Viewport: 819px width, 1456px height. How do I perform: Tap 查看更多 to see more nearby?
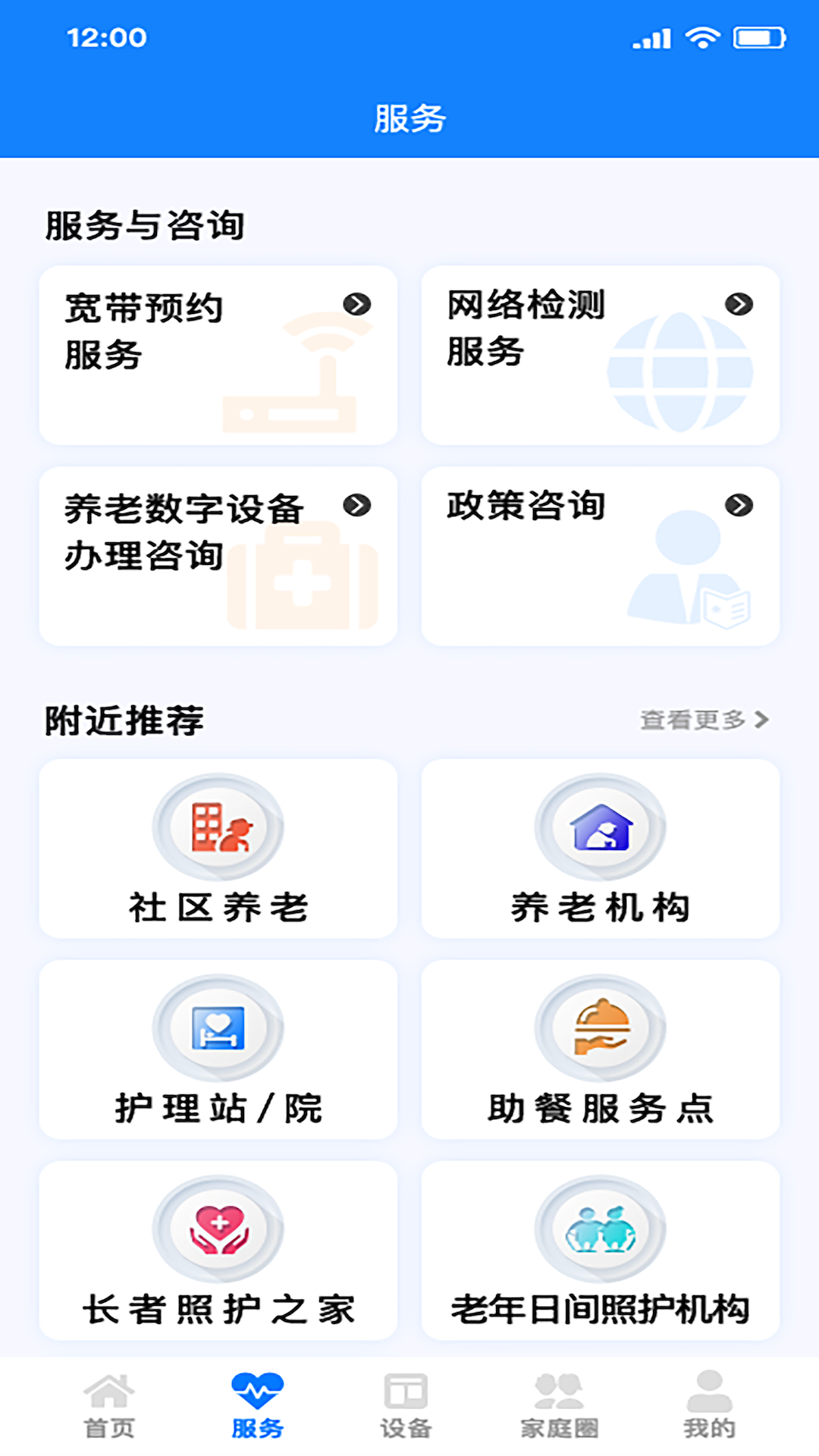tap(704, 720)
